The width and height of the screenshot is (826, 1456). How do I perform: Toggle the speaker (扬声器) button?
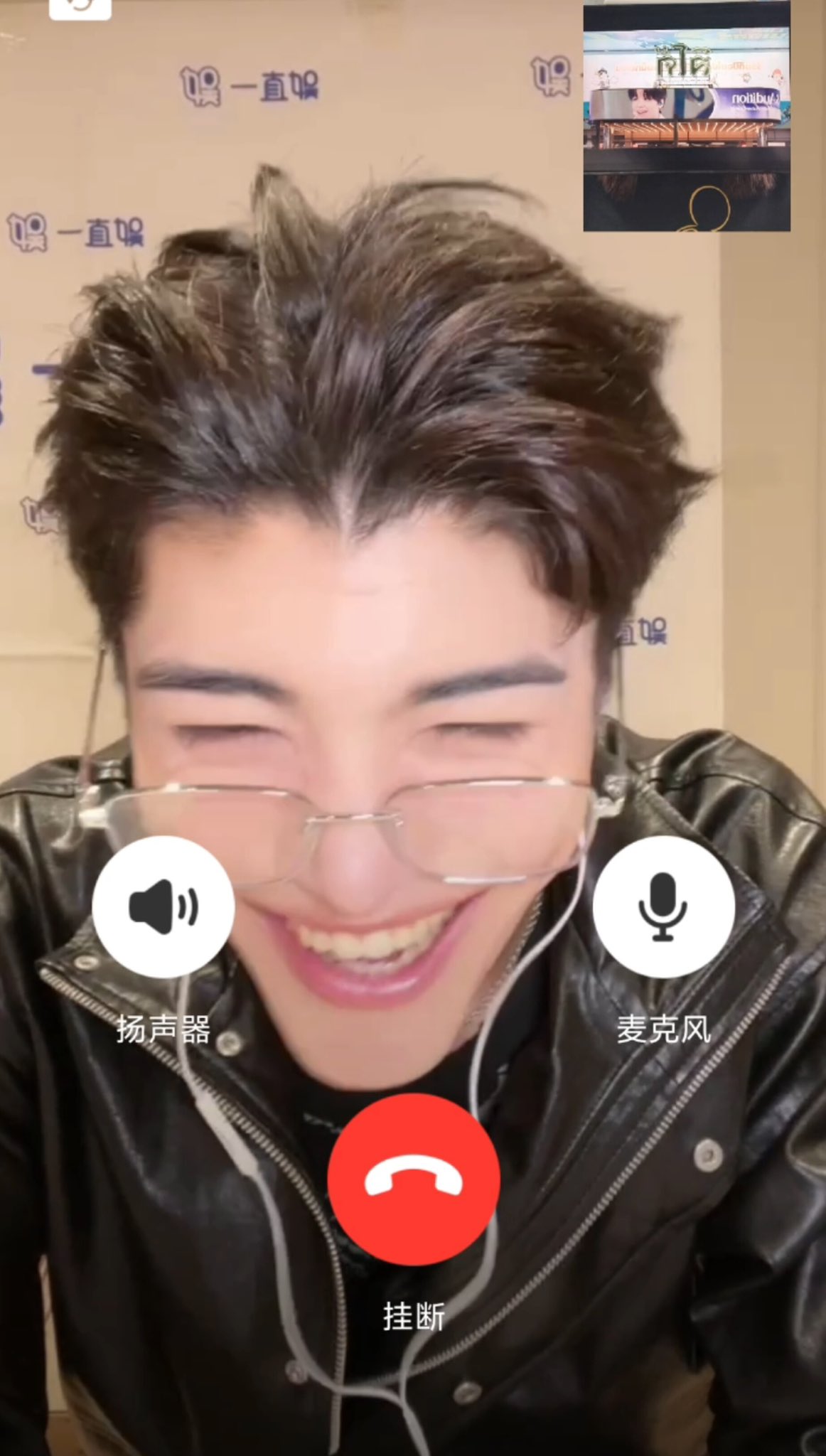pos(163,906)
